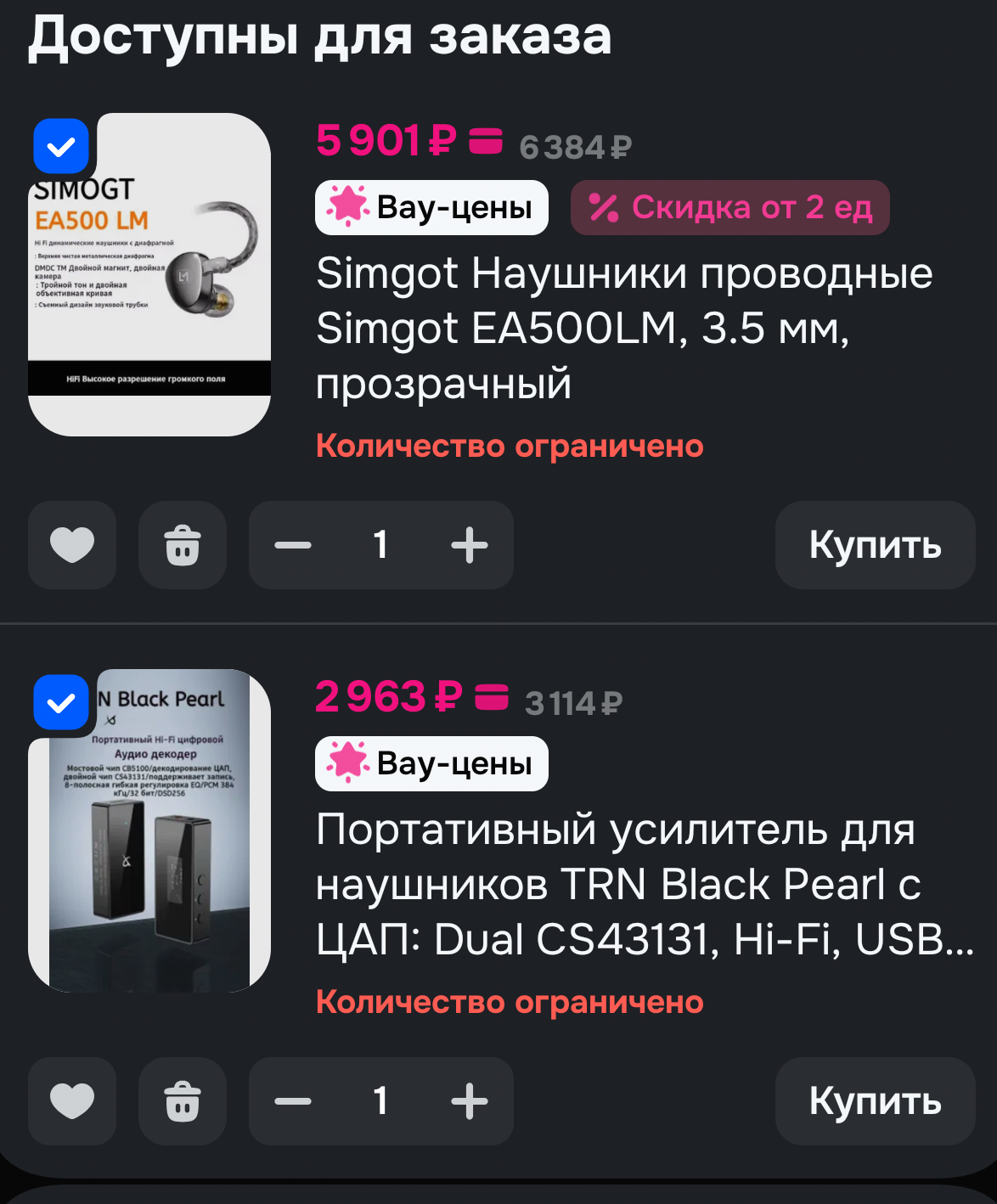Uncheck the TRN Black Pearl item checkbox
This screenshot has width=997, height=1204.
[61, 702]
